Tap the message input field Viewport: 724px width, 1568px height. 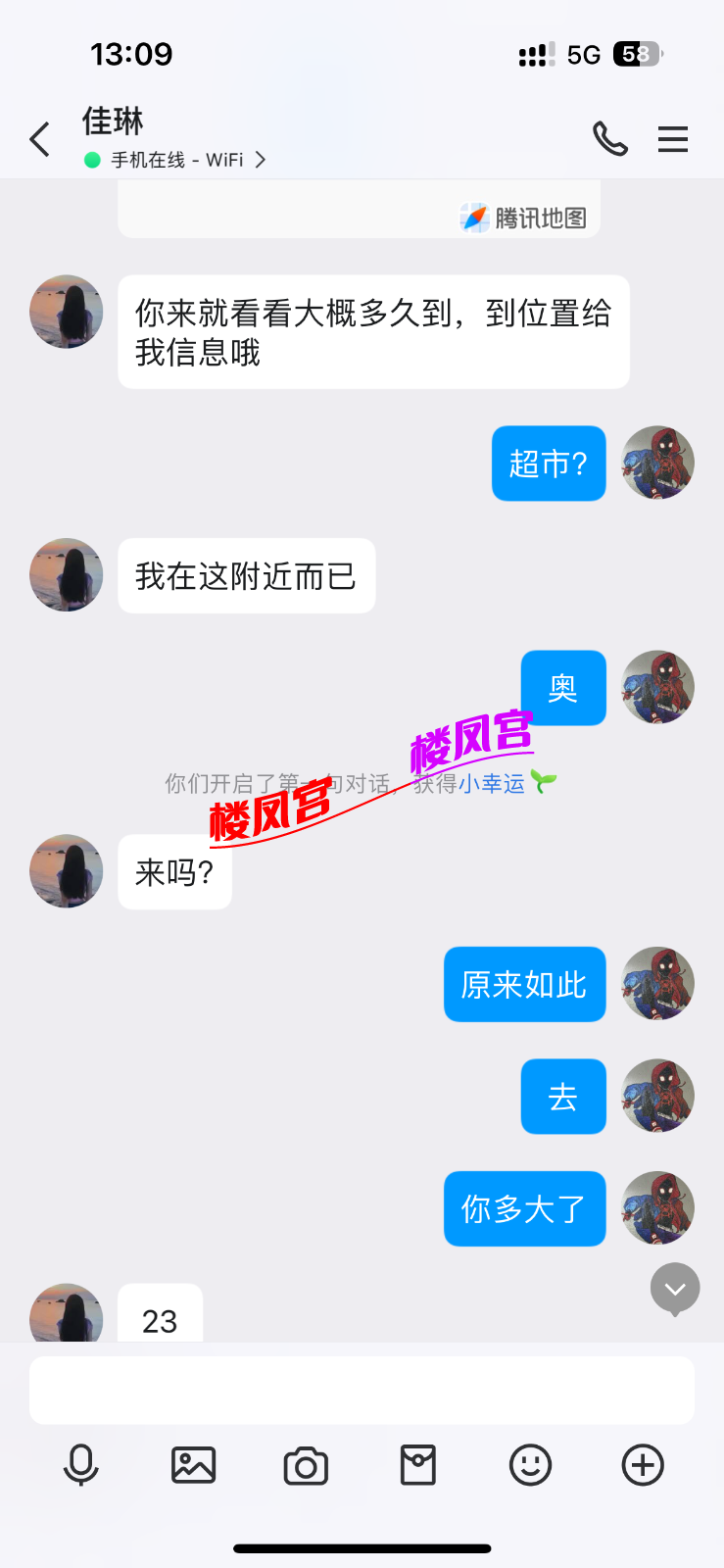pyautogui.click(x=362, y=1389)
